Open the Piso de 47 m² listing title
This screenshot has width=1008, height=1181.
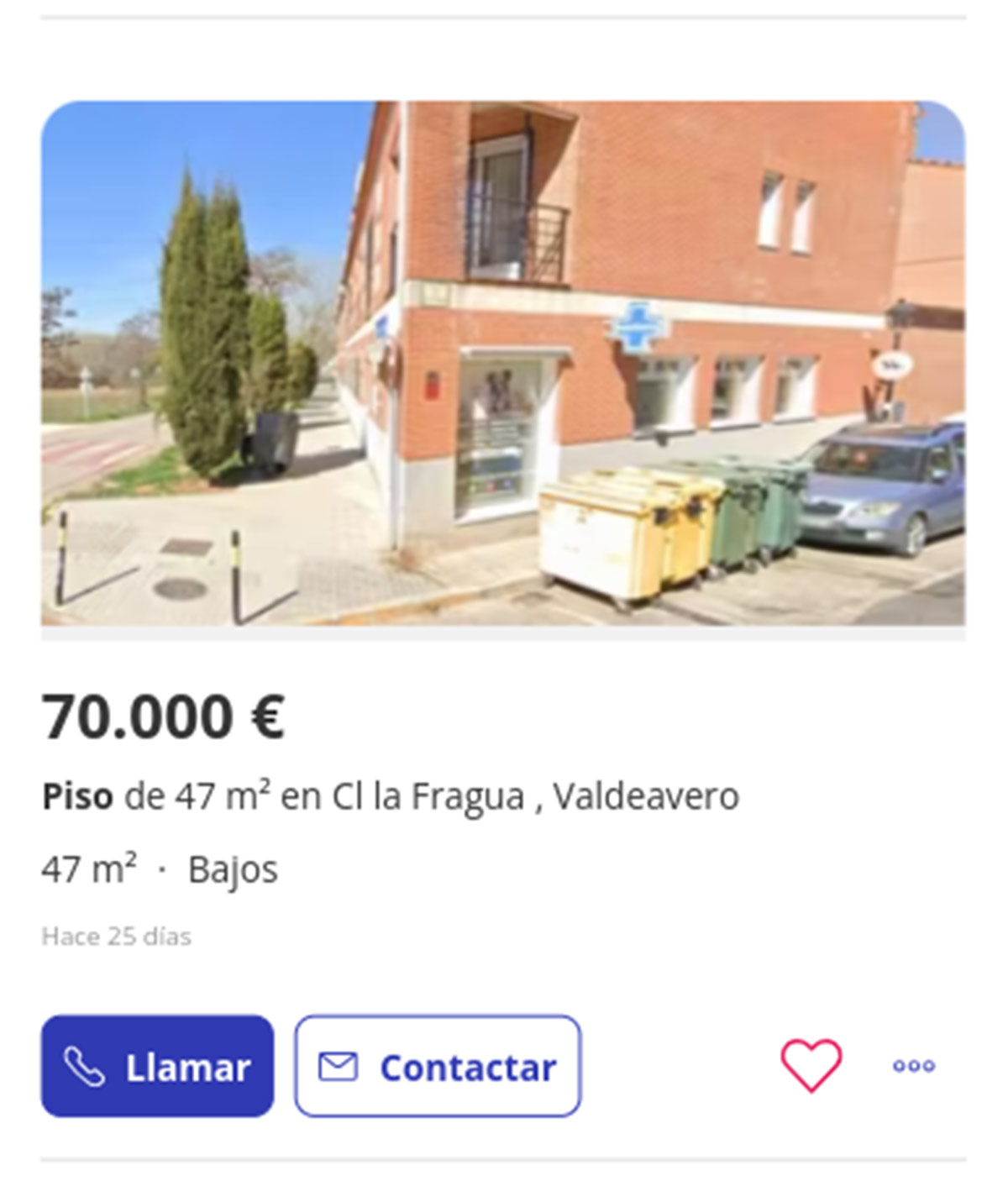[x=391, y=796]
